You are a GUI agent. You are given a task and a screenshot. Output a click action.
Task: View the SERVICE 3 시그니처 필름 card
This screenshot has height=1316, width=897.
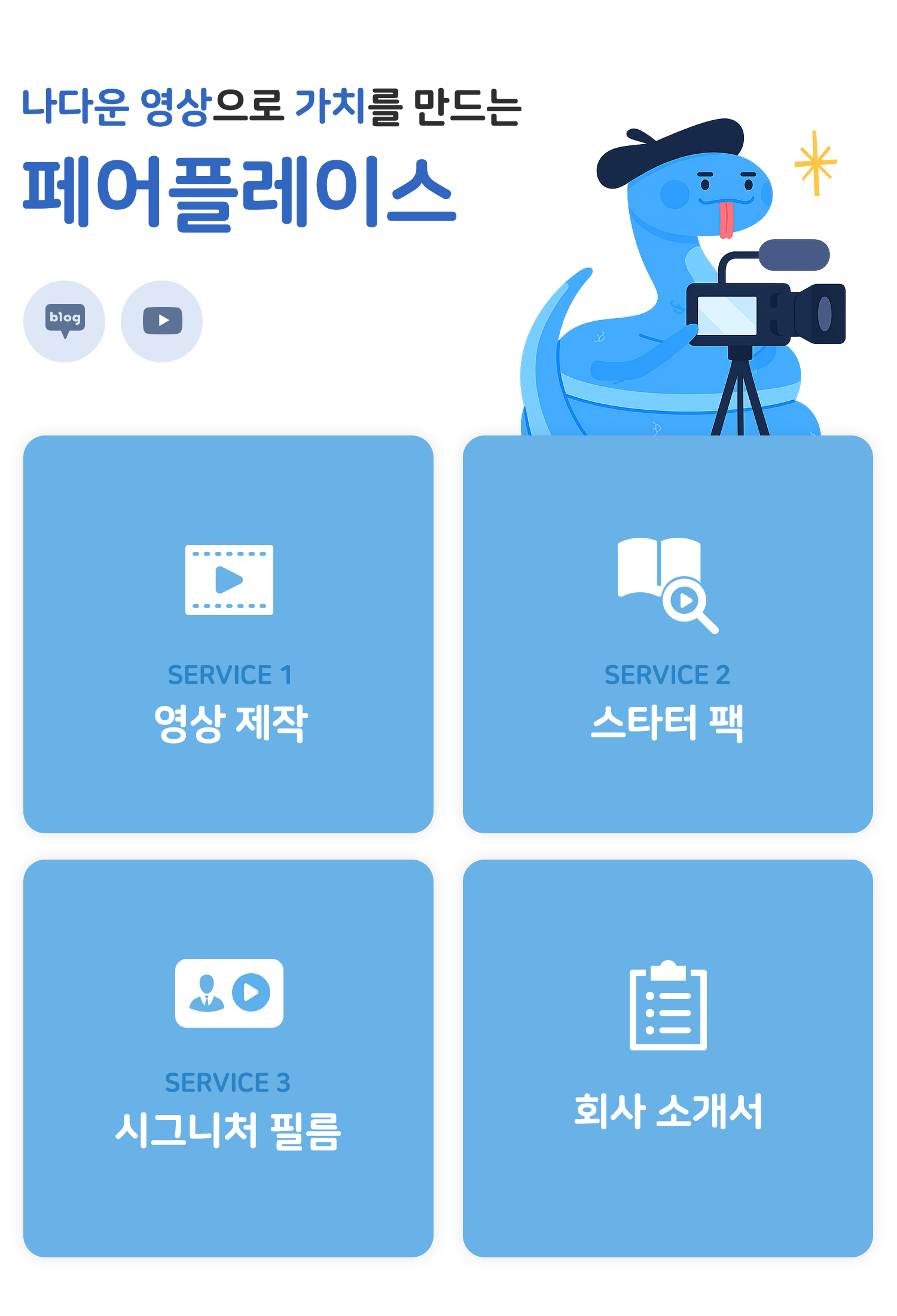(228, 1058)
